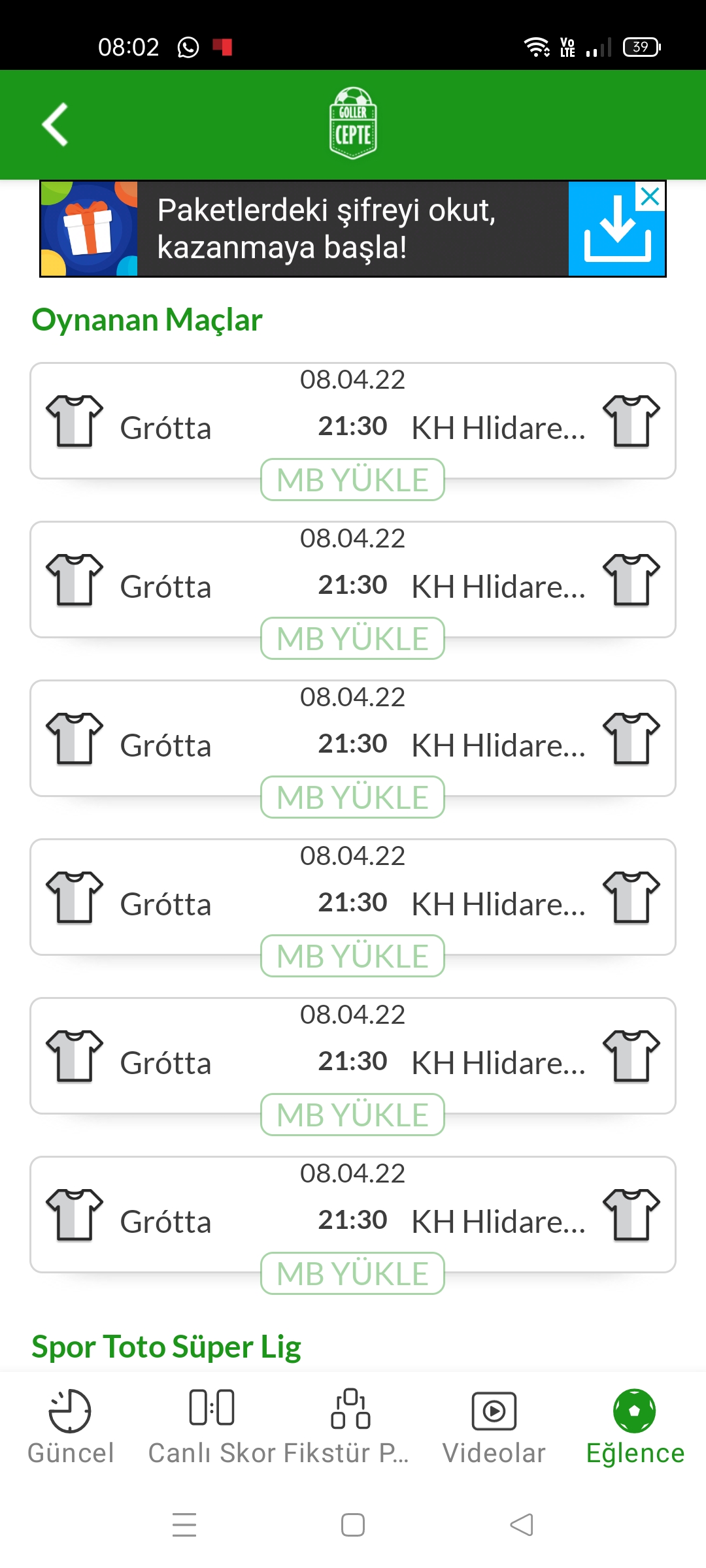
Task: Open the Videolar tab
Action: [494, 1427]
